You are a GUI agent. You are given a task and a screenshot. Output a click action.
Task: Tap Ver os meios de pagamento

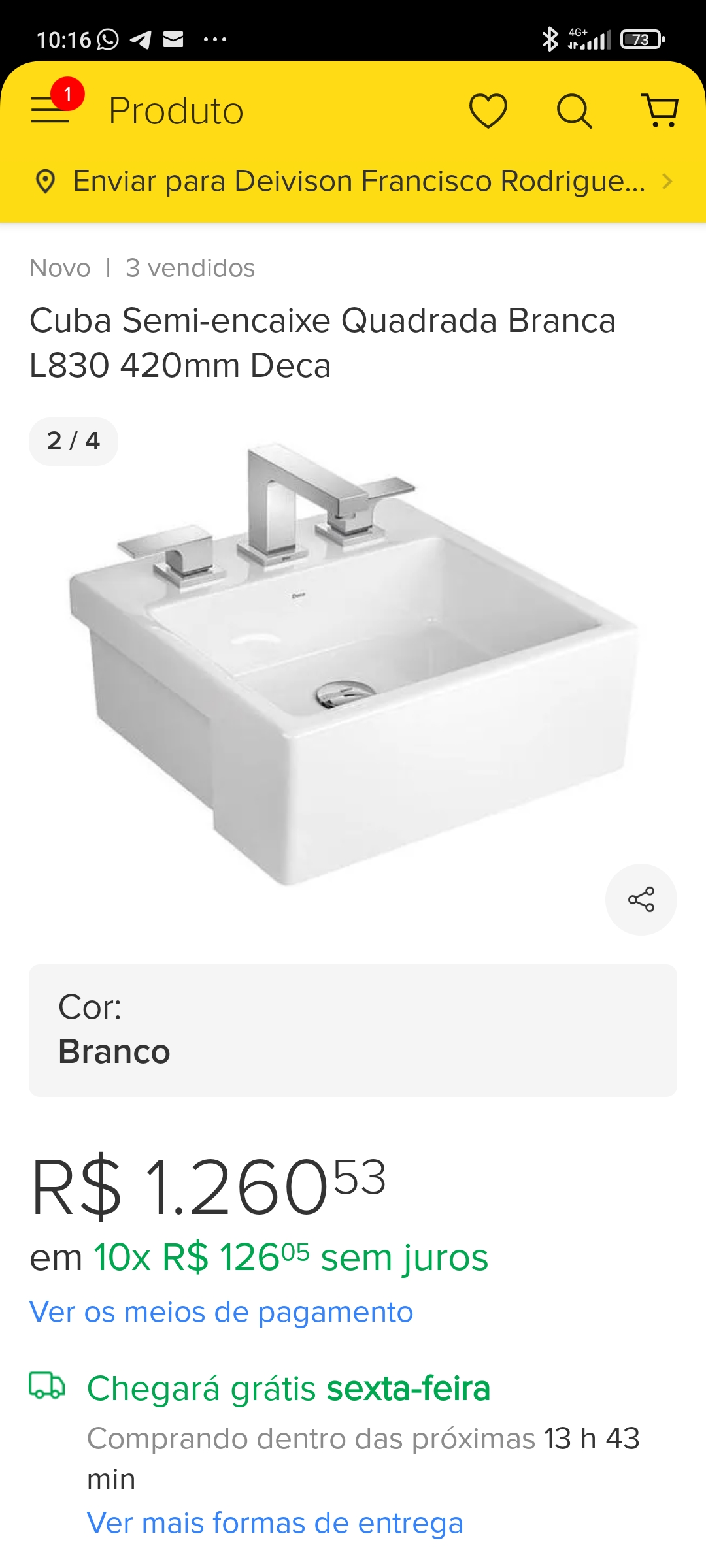click(222, 1312)
